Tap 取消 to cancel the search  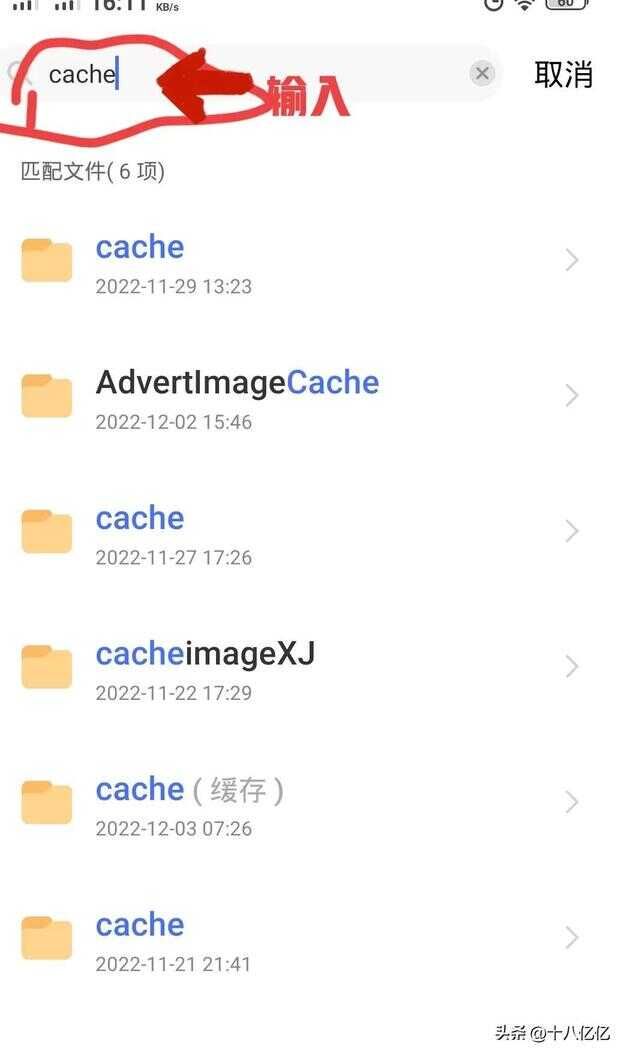(x=563, y=73)
